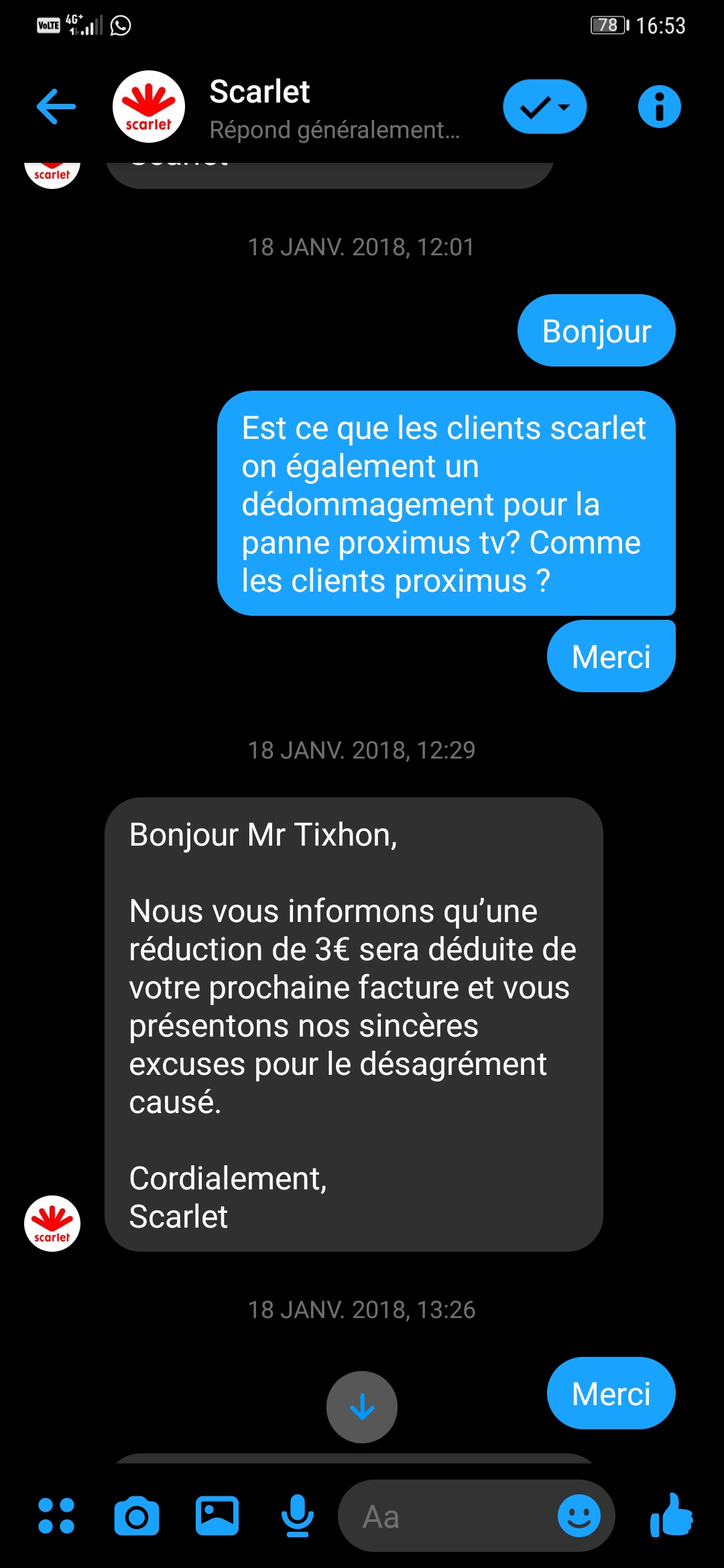This screenshot has height=1568, width=724.
Task: Open Scarlet's profile from the header
Action: (149, 107)
